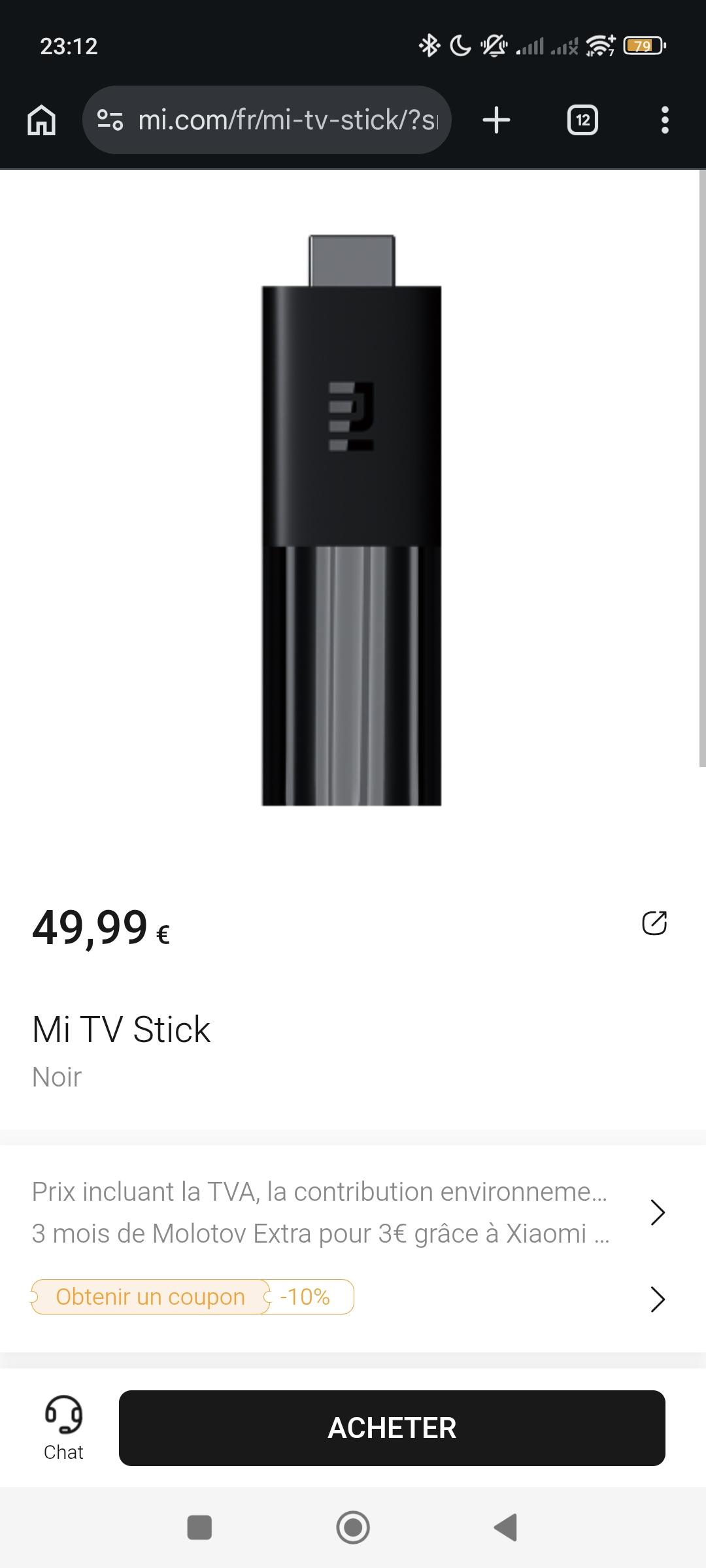This screenshot has width=706, height=1568.
Task: Get the -10% coupon
Action: pos(192,1297)
